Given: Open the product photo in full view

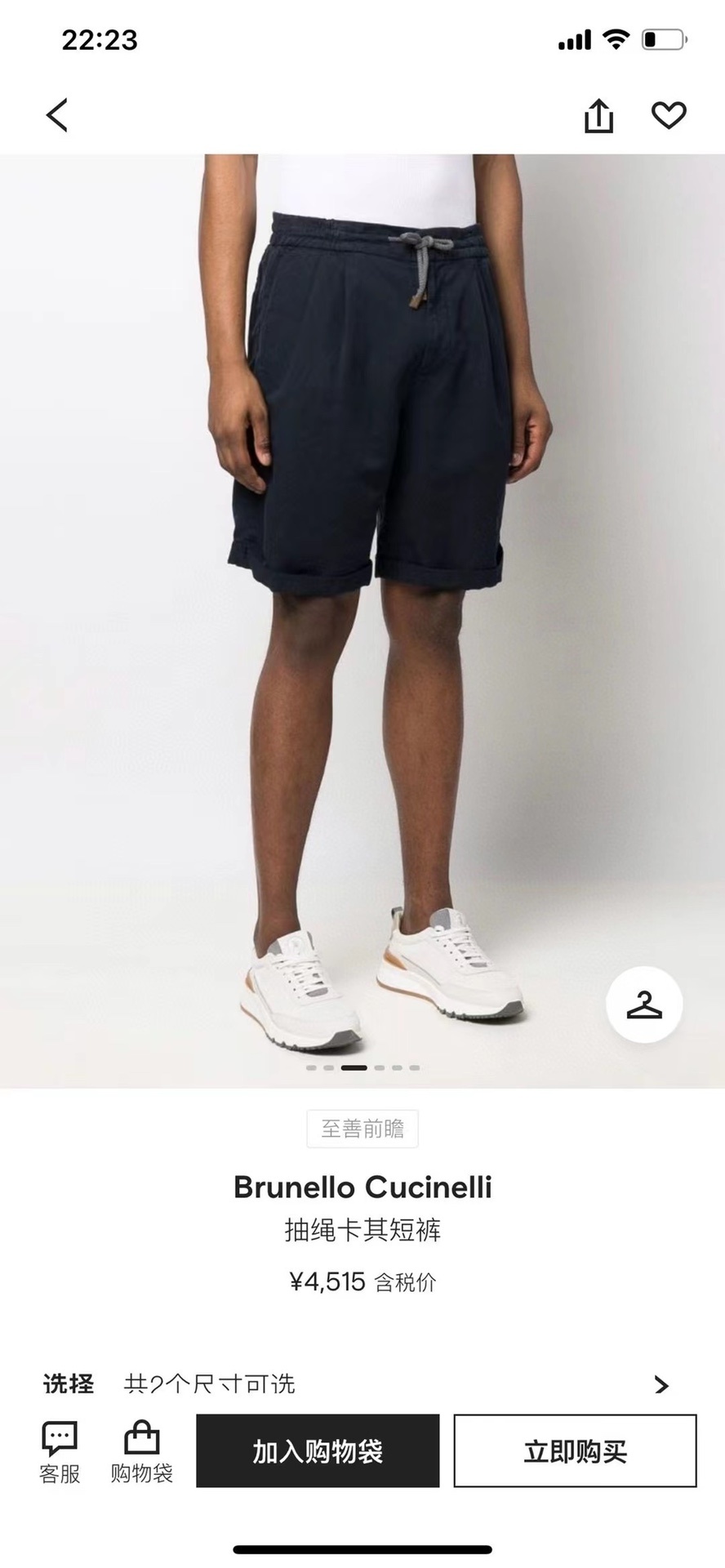Looking at the screenshot, I should [362, 572].
